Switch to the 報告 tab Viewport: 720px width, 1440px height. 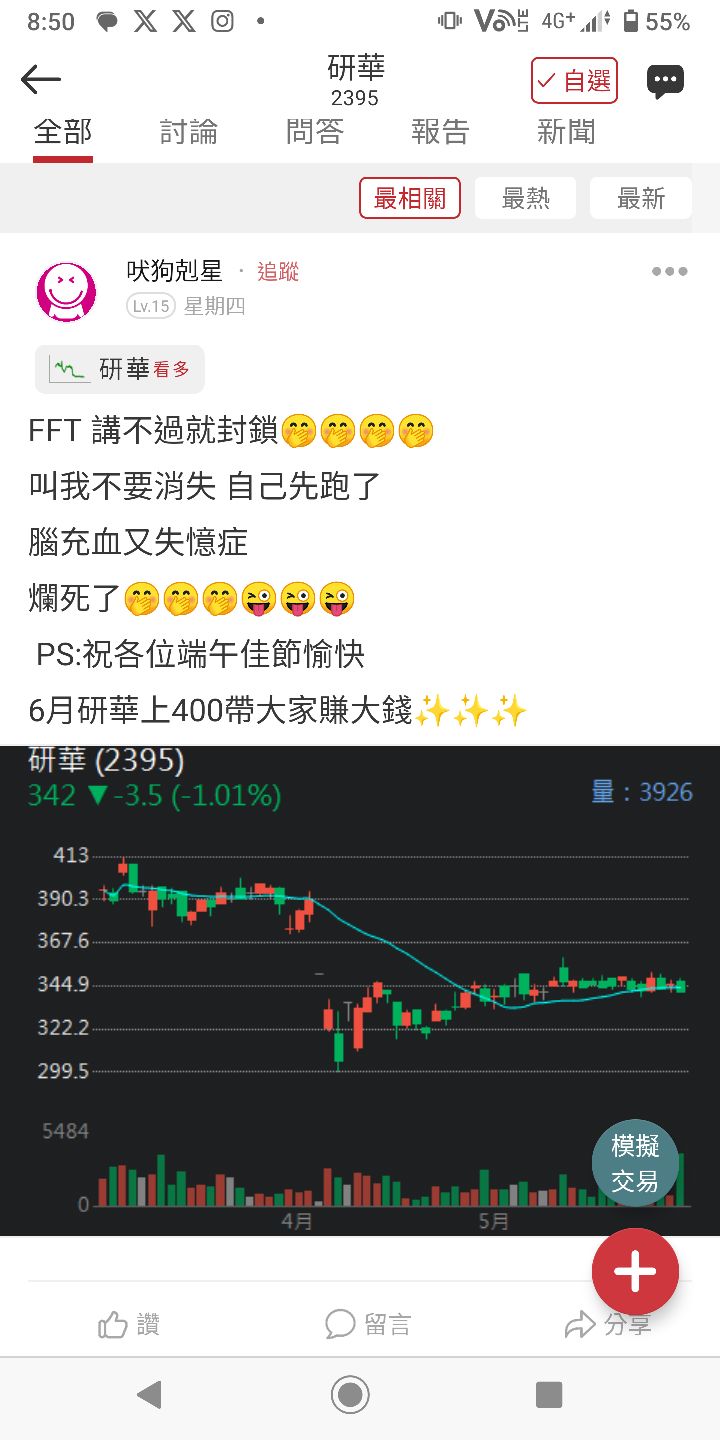[x=440, y=132]
